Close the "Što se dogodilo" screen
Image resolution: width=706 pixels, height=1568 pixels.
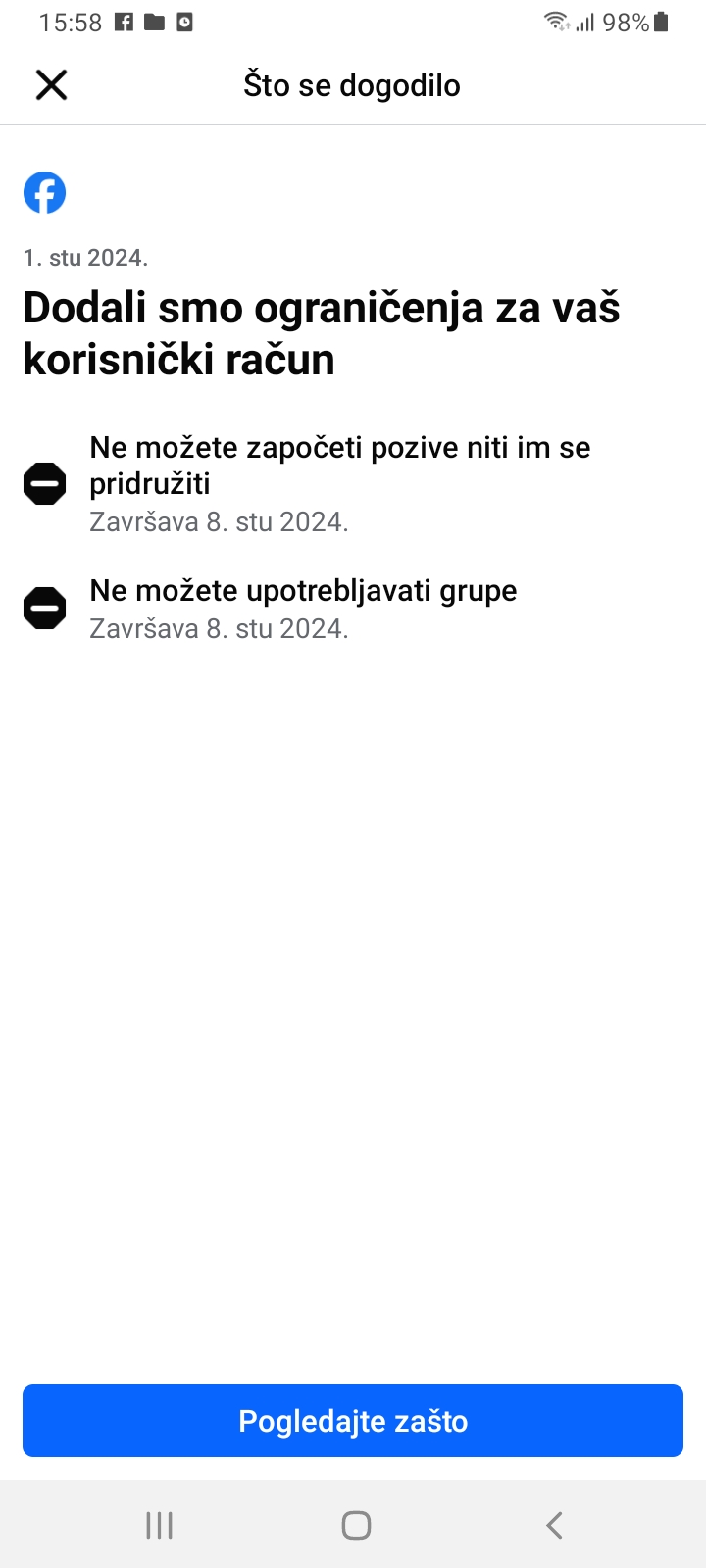(x=51, y=85)
